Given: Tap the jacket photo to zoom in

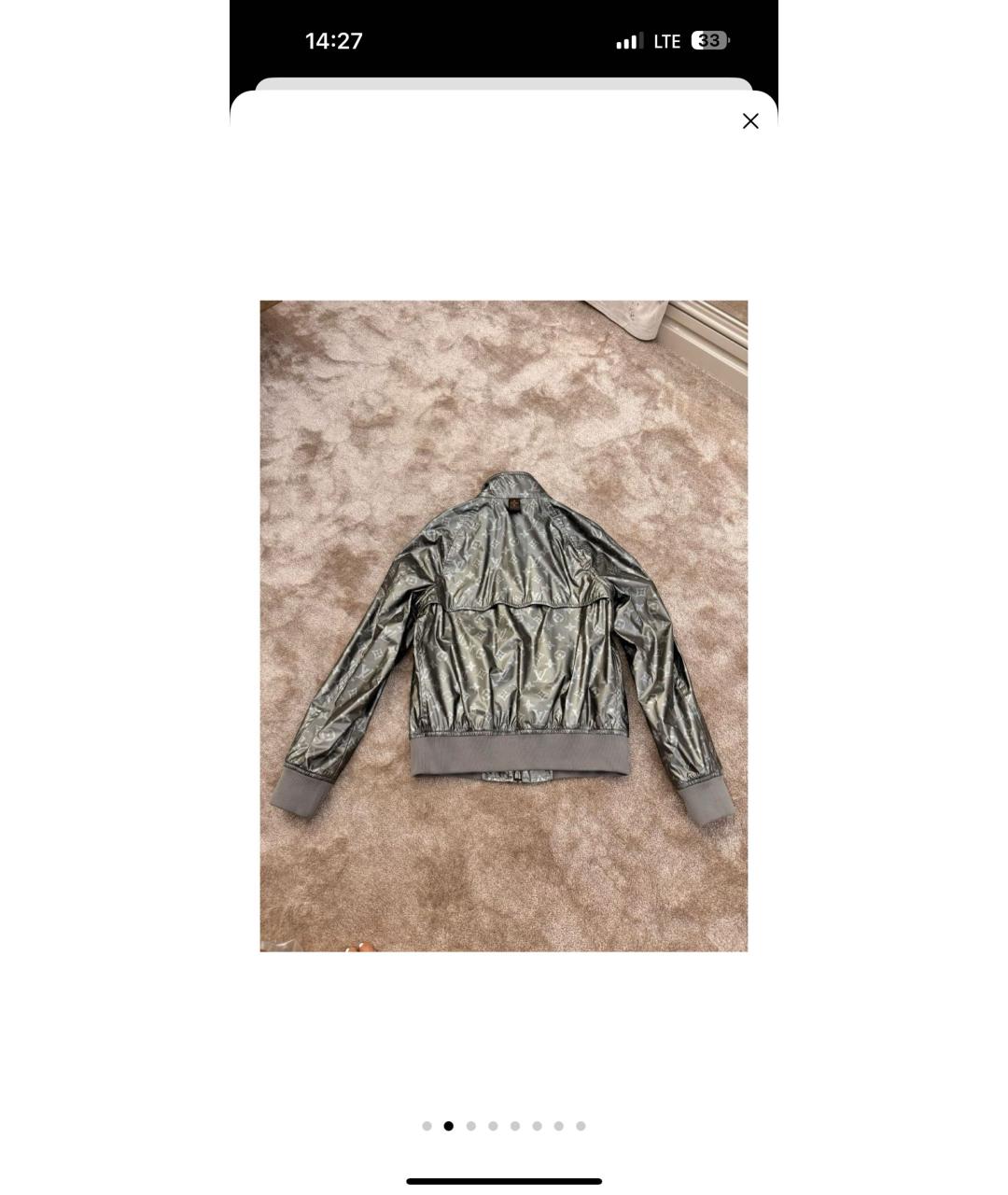Looking at the screenshot, I should click(x=504, y=626).
